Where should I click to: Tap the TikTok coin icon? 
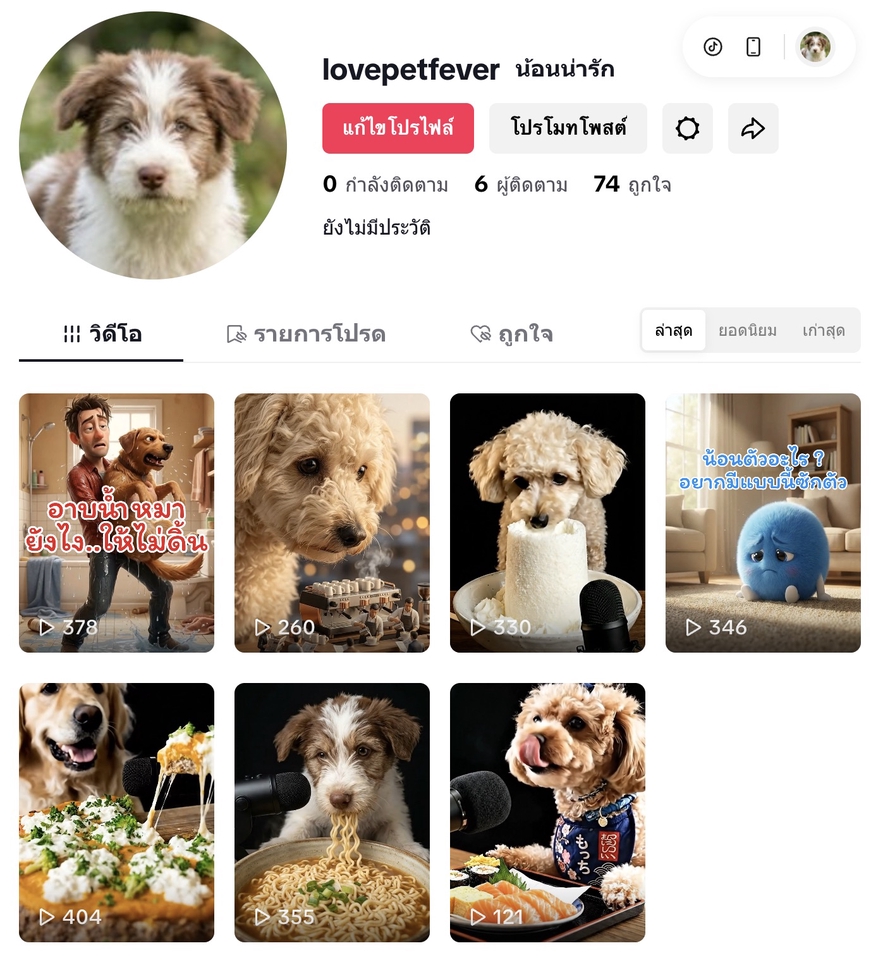pos(713,47)
